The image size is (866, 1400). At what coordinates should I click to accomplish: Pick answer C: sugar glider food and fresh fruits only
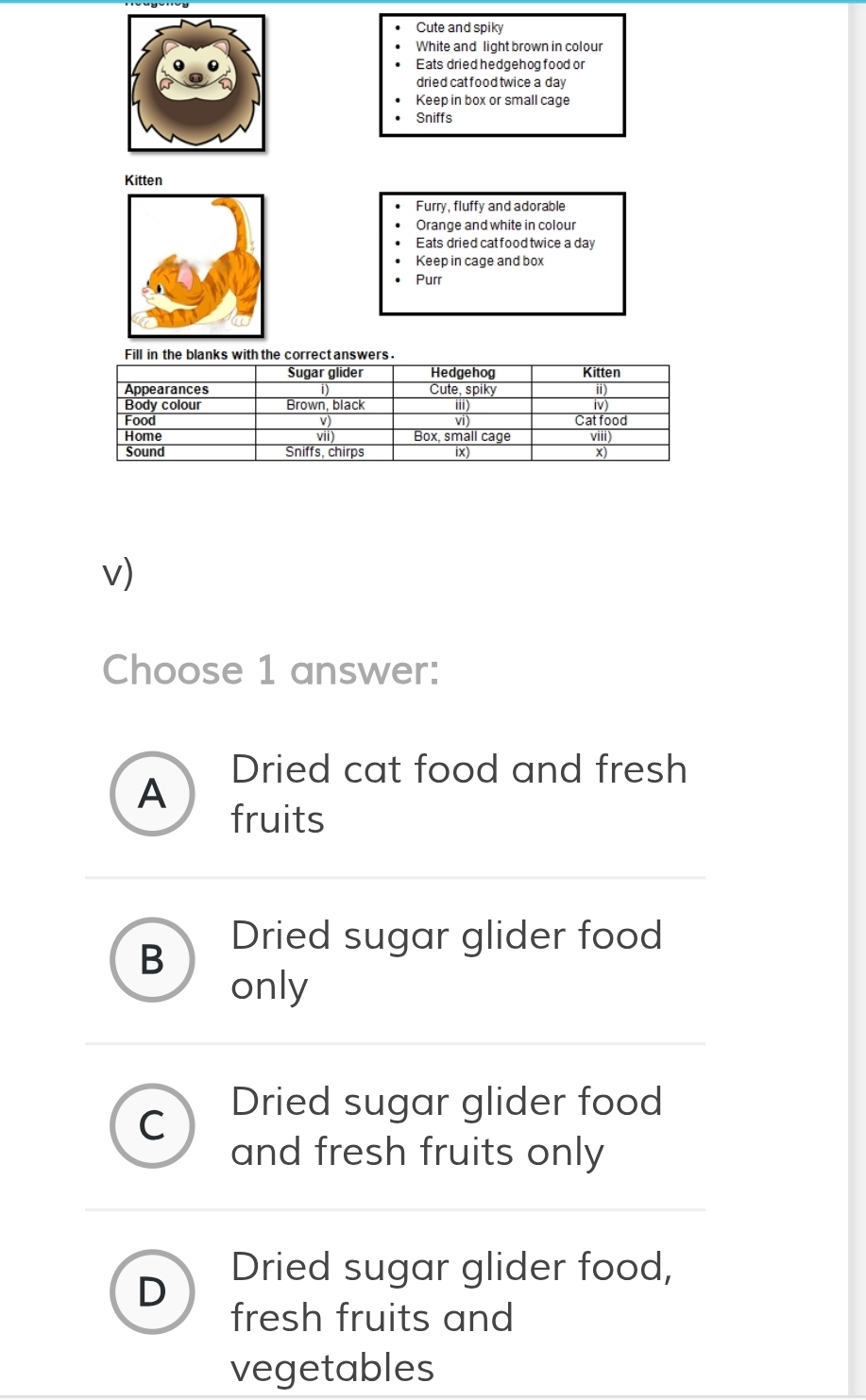point(152,1125)
